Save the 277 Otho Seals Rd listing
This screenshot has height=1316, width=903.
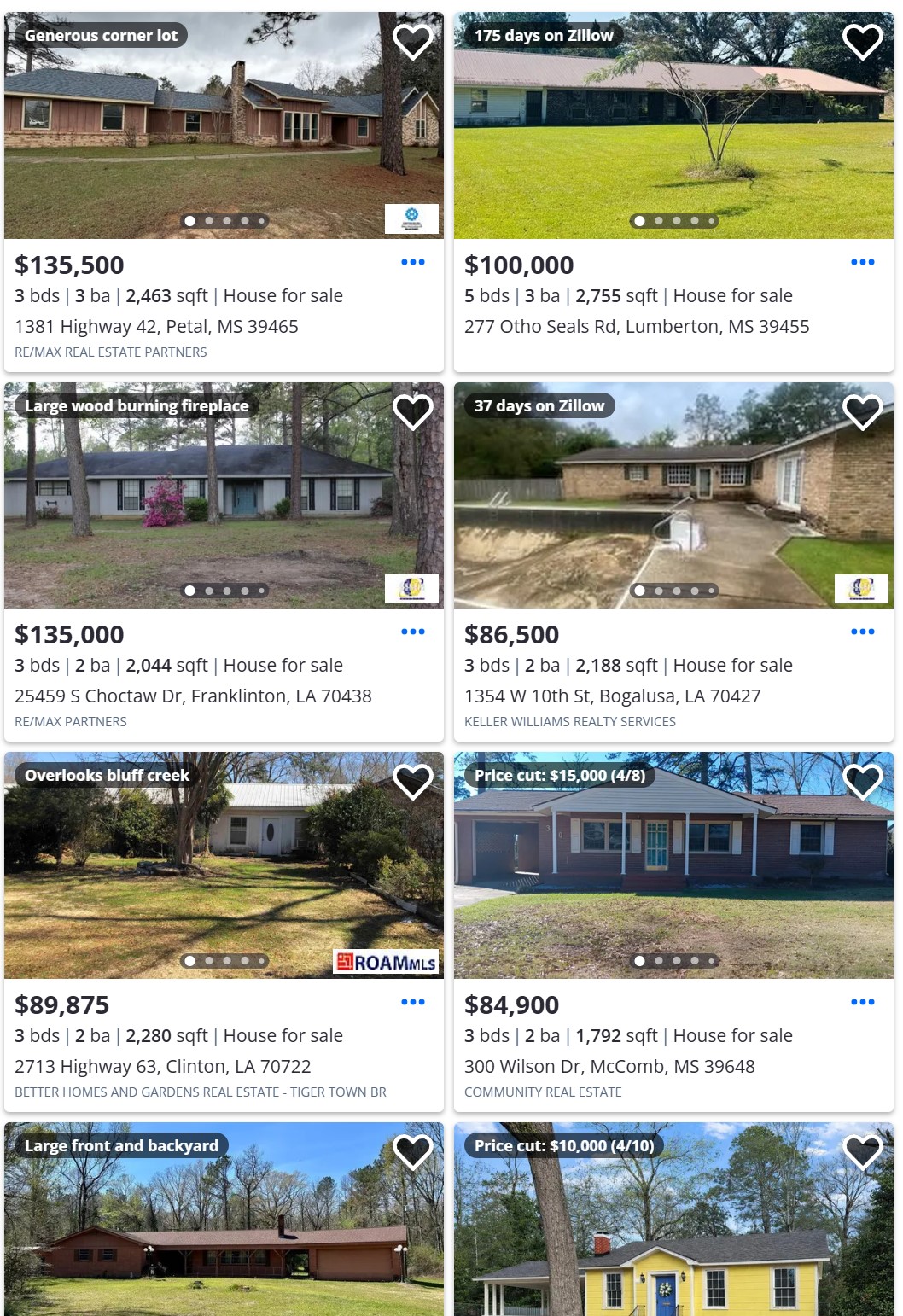862,41
